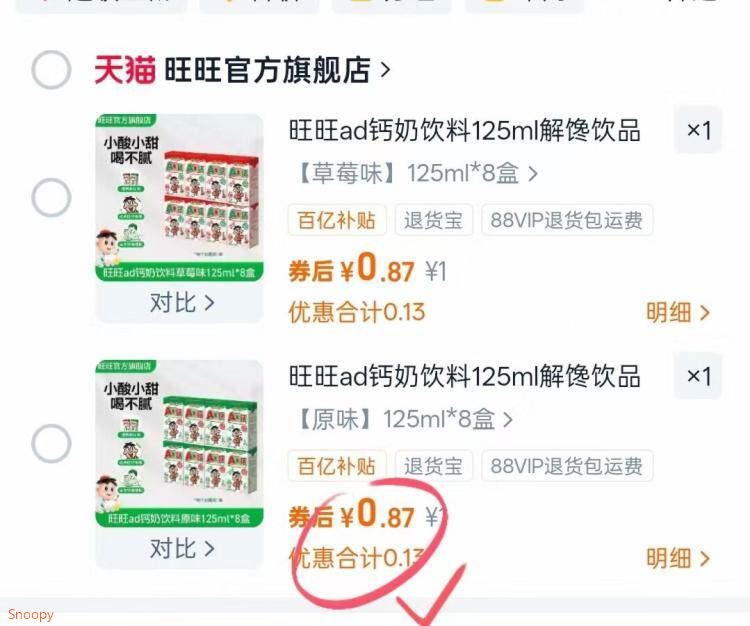Tap 对比 under the 原味 product

[x=181, y=548]
